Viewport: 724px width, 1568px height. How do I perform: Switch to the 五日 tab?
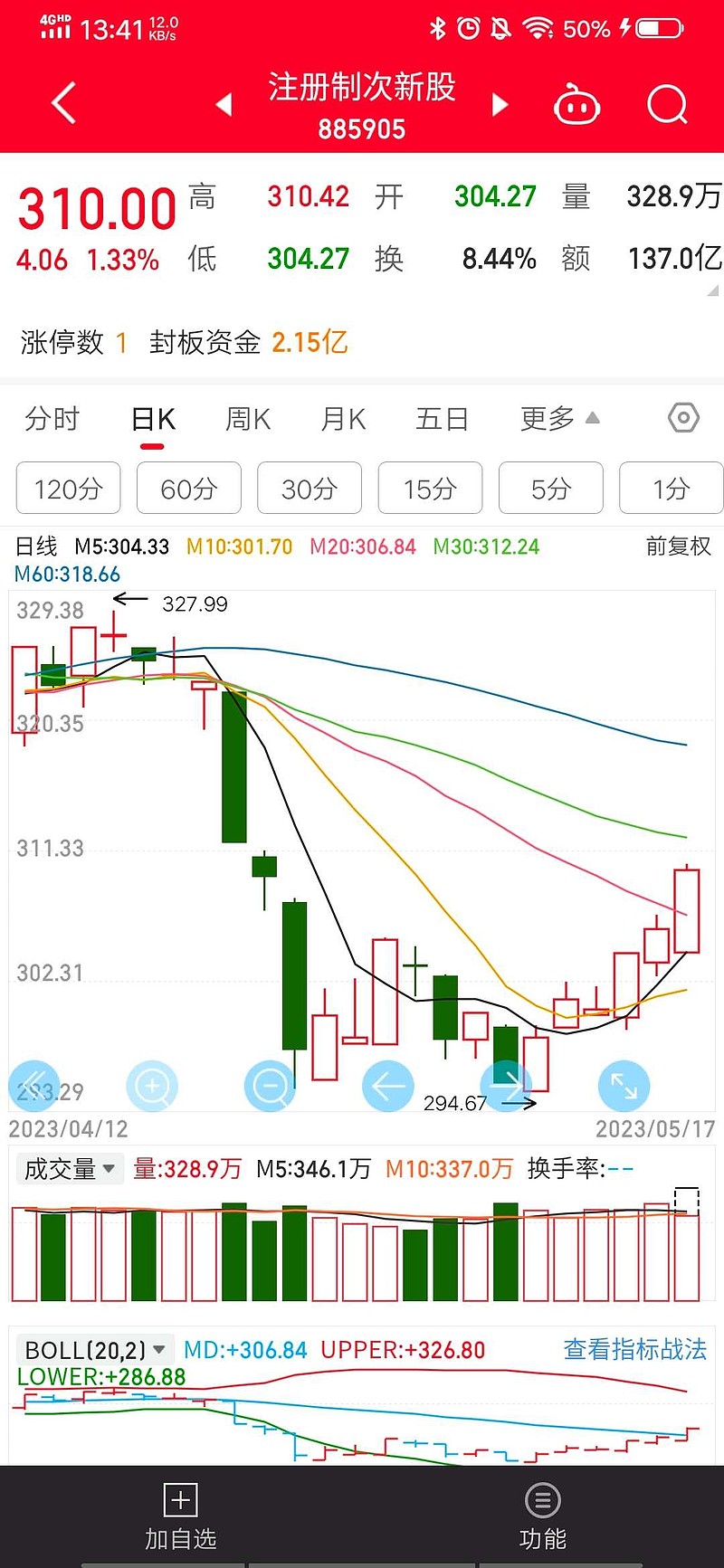(442, 419)
